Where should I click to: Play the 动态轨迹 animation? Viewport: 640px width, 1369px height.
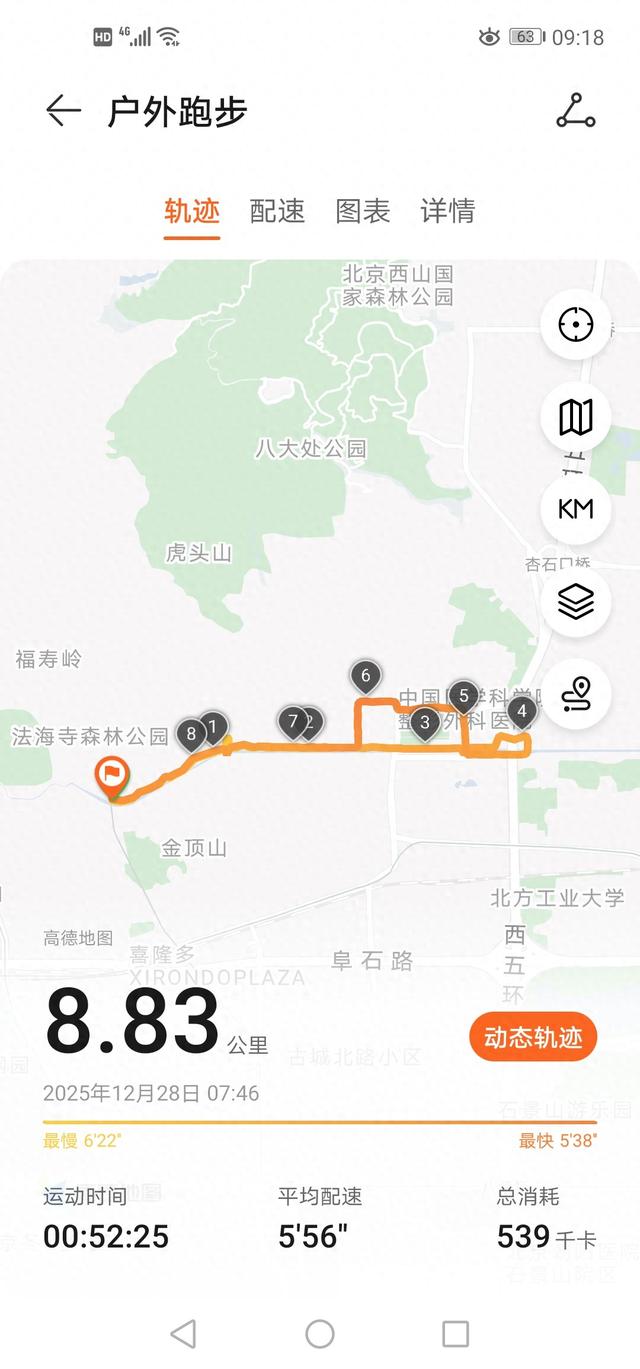click(x=533, y=1037)
